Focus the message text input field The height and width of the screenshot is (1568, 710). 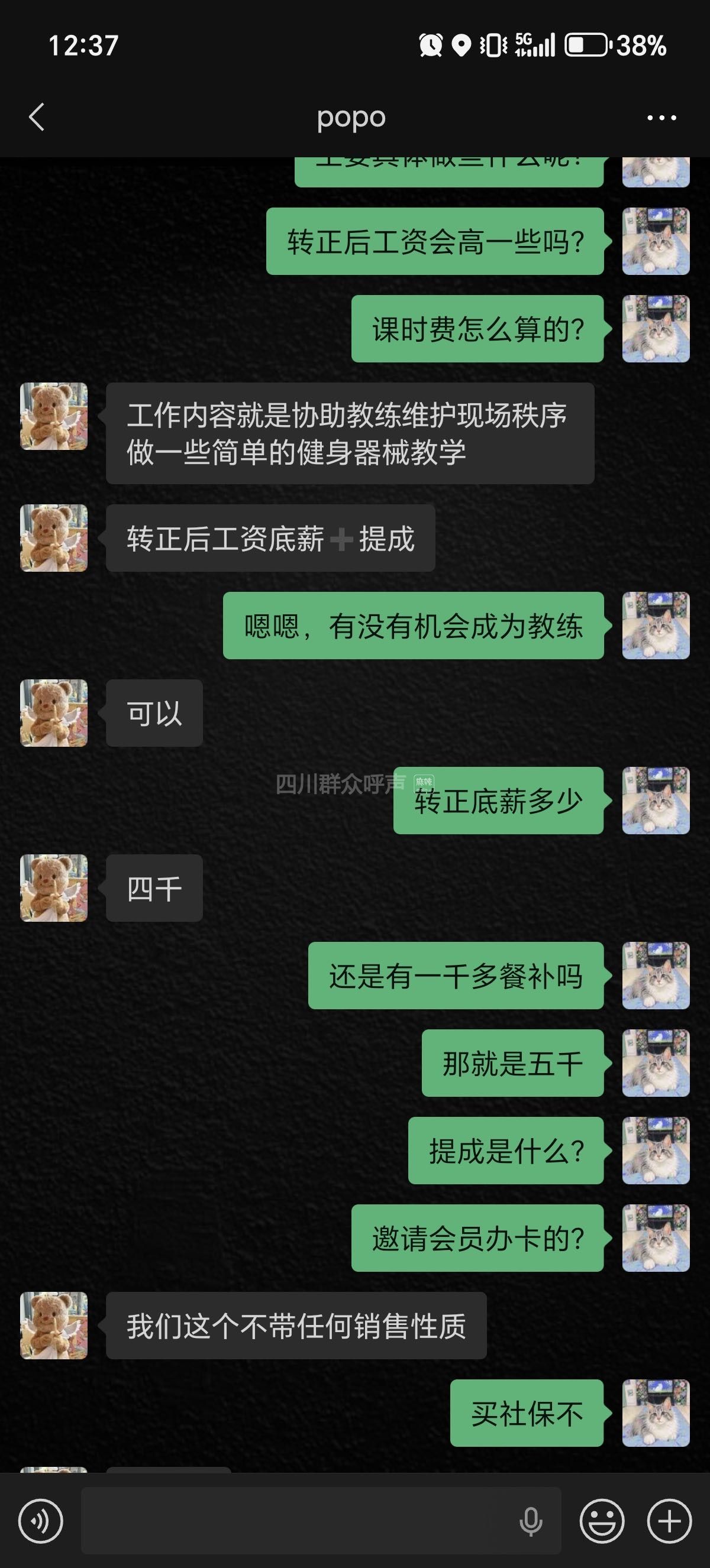tap(298, 1521)
